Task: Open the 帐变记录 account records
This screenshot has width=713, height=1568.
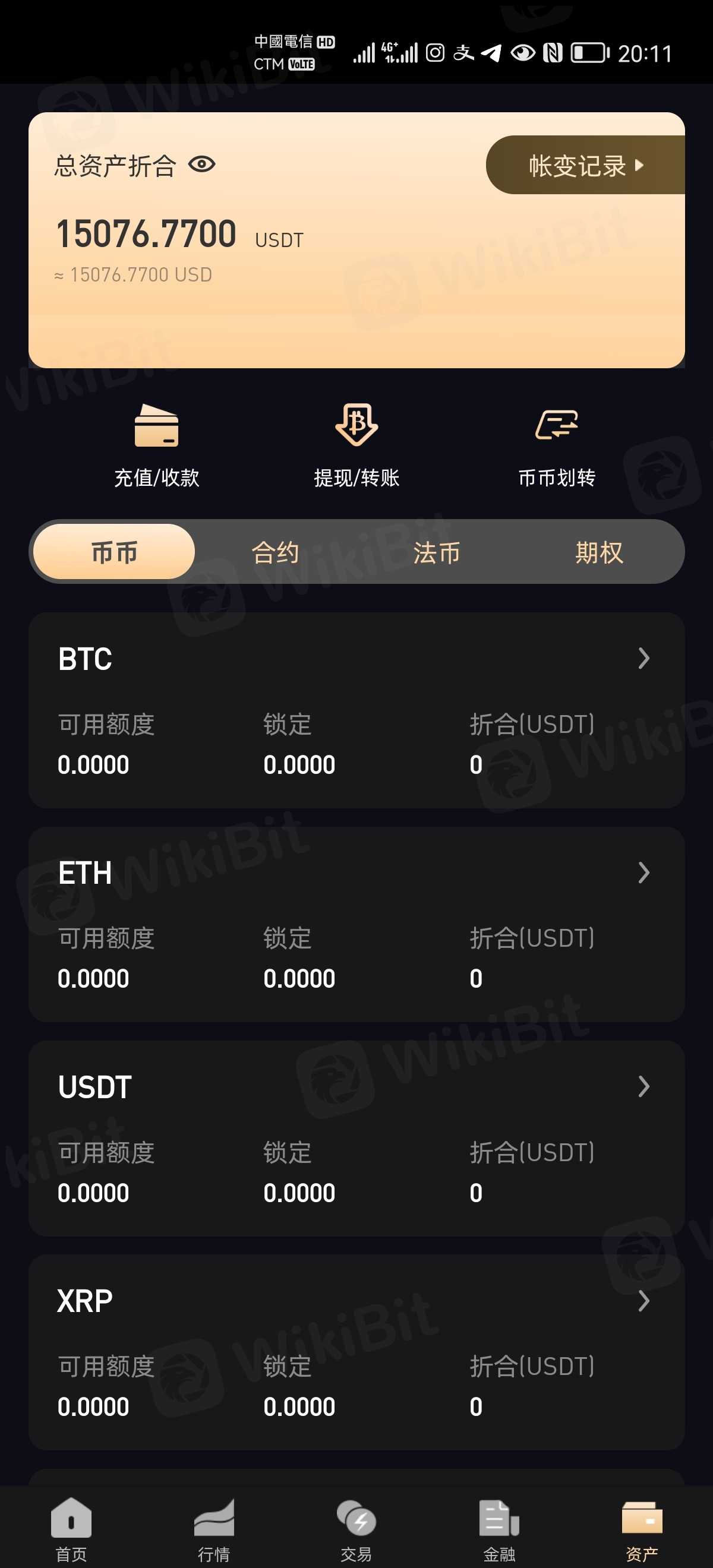Action: click(x=585, y=165)
